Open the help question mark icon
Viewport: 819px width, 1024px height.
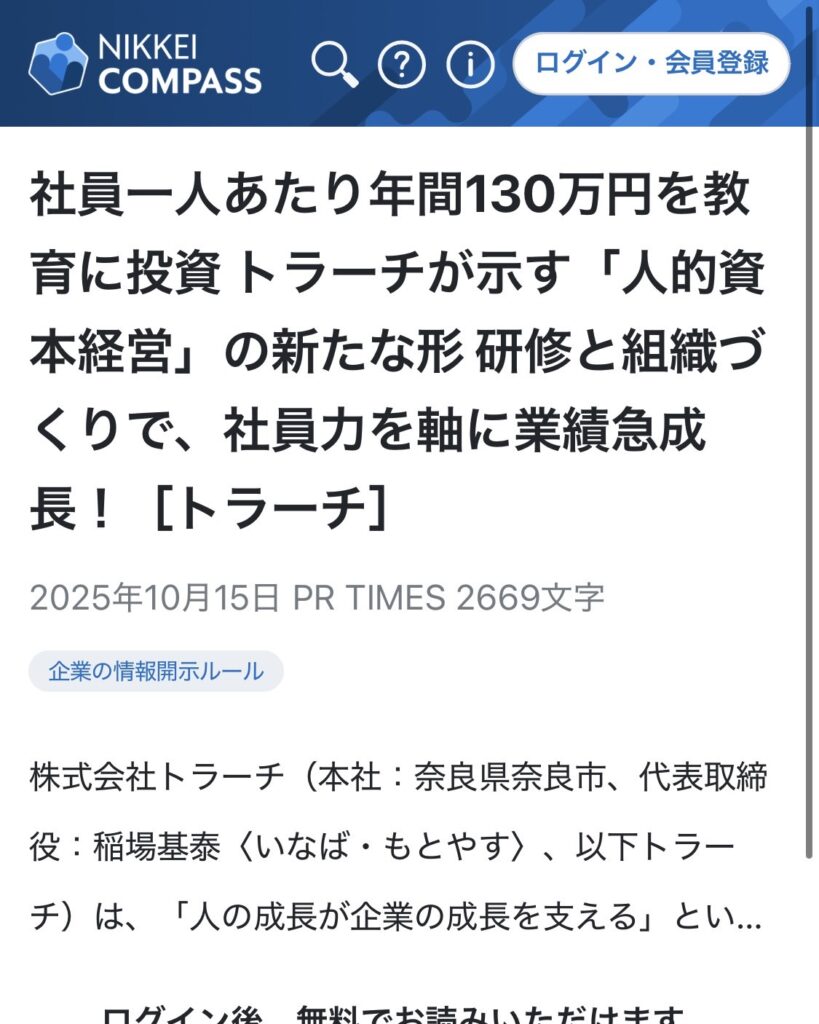coord(402,64)
